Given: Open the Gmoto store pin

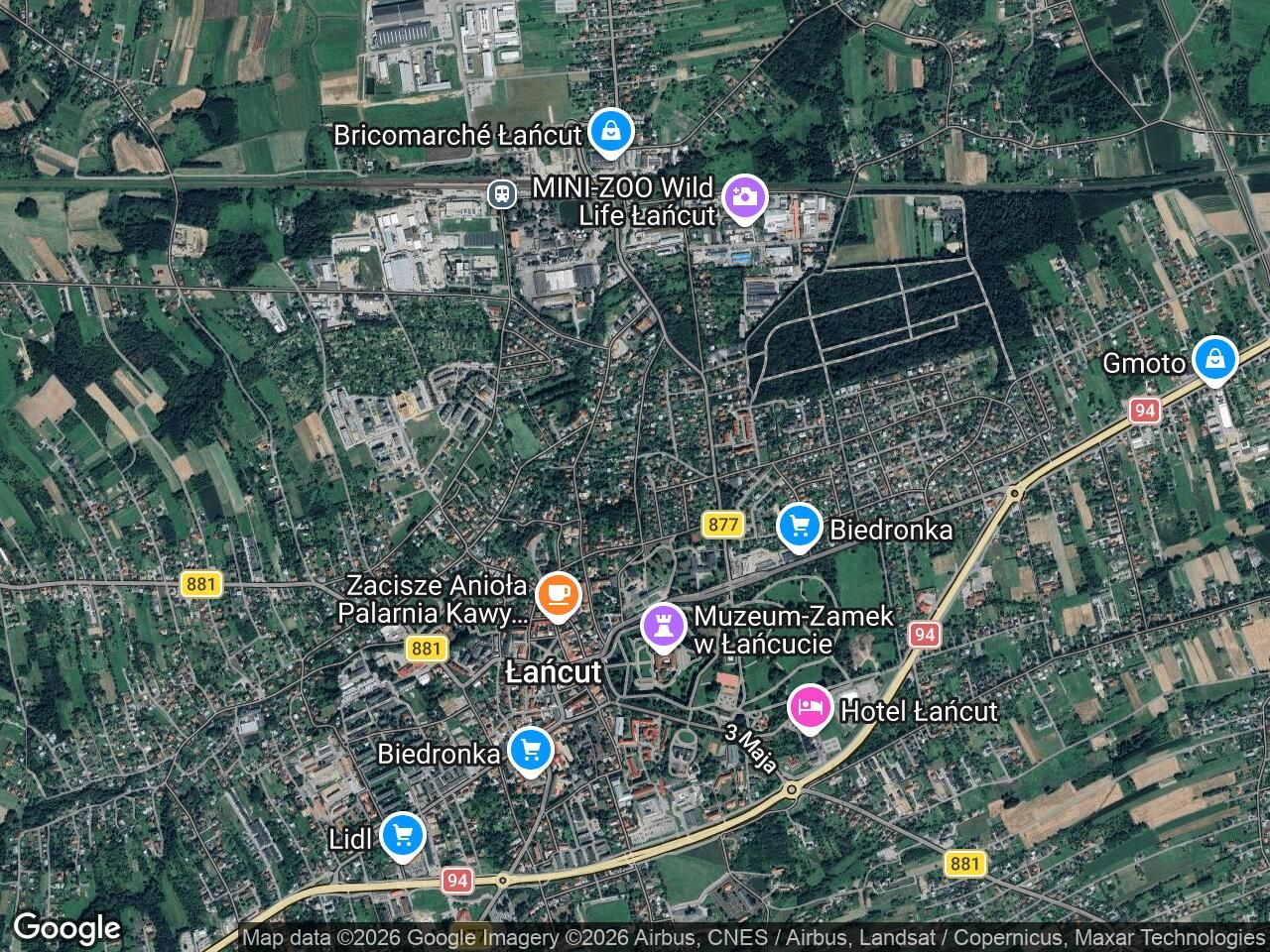Looking at the screenshot, I should [x=1213, y=360].
